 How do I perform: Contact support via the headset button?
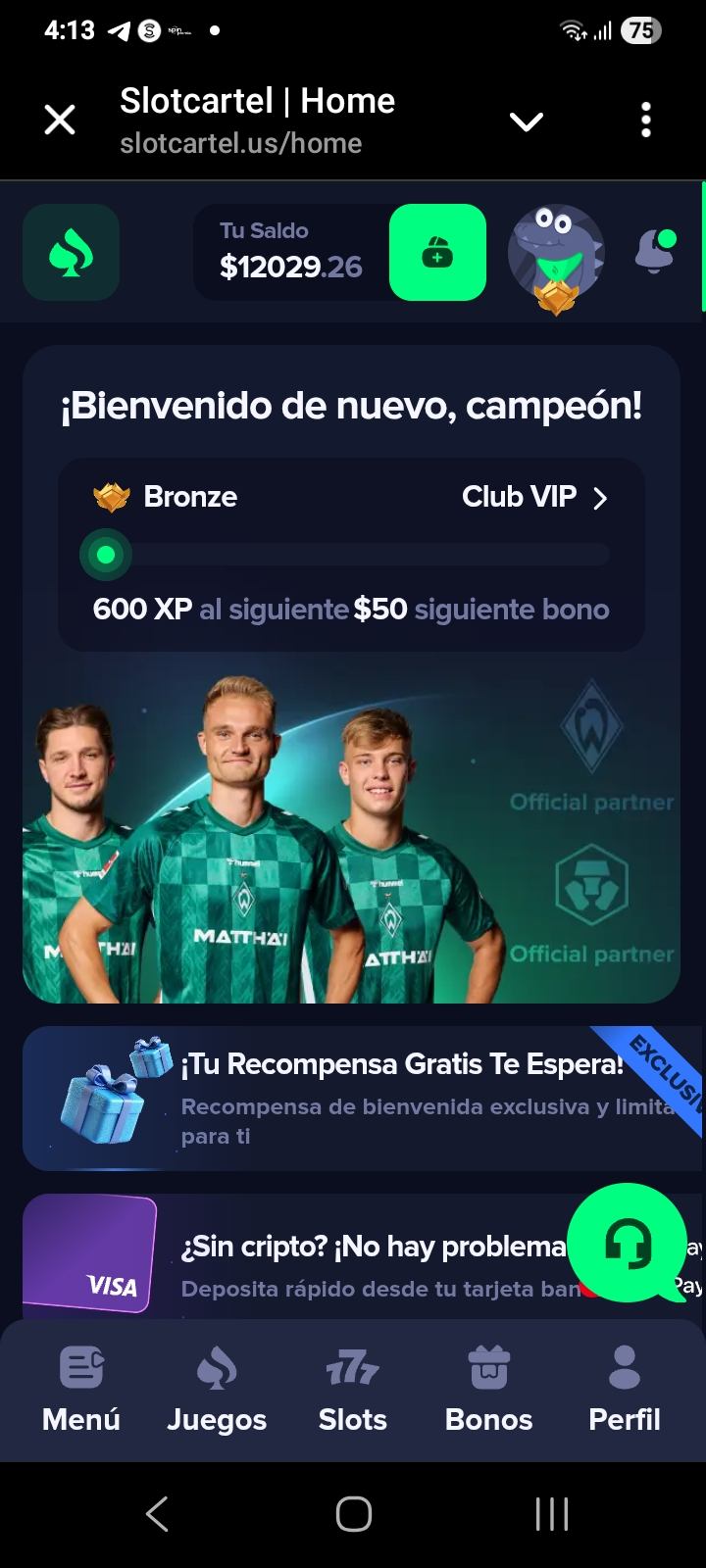[x=628, y=1243]
